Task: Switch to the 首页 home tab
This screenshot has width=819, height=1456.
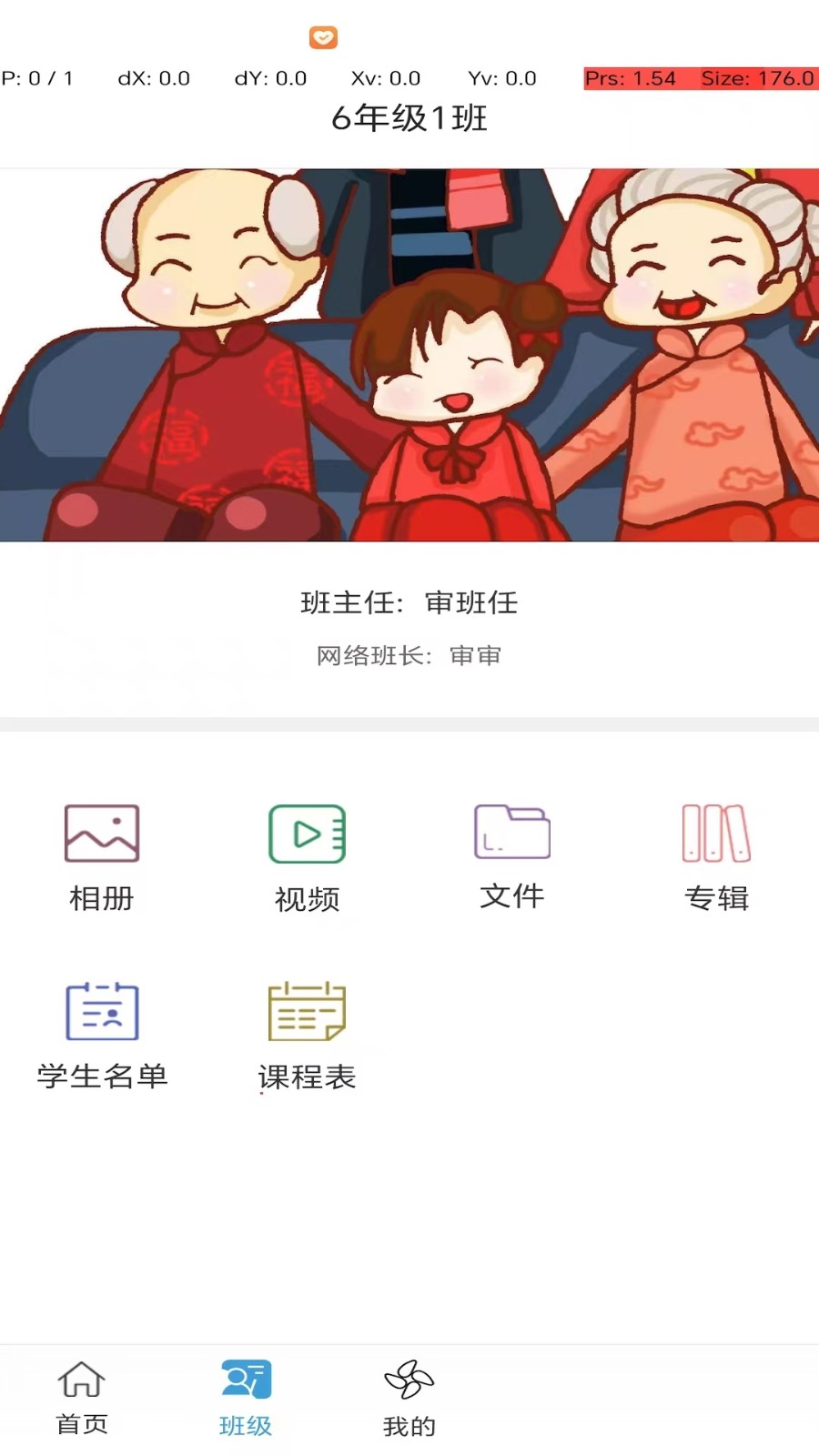Action: point(82,1397)
